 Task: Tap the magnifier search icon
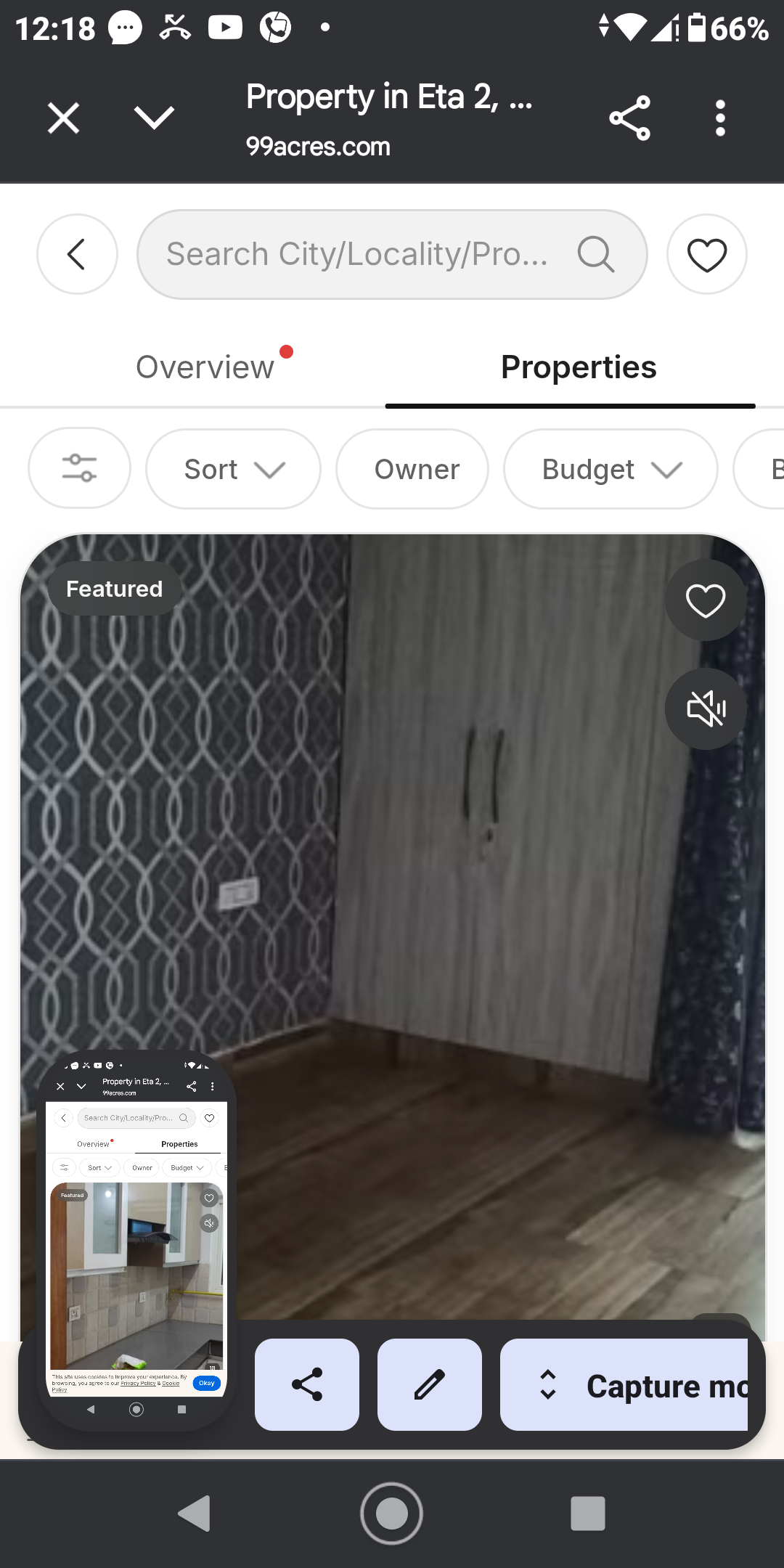(595, 254)
